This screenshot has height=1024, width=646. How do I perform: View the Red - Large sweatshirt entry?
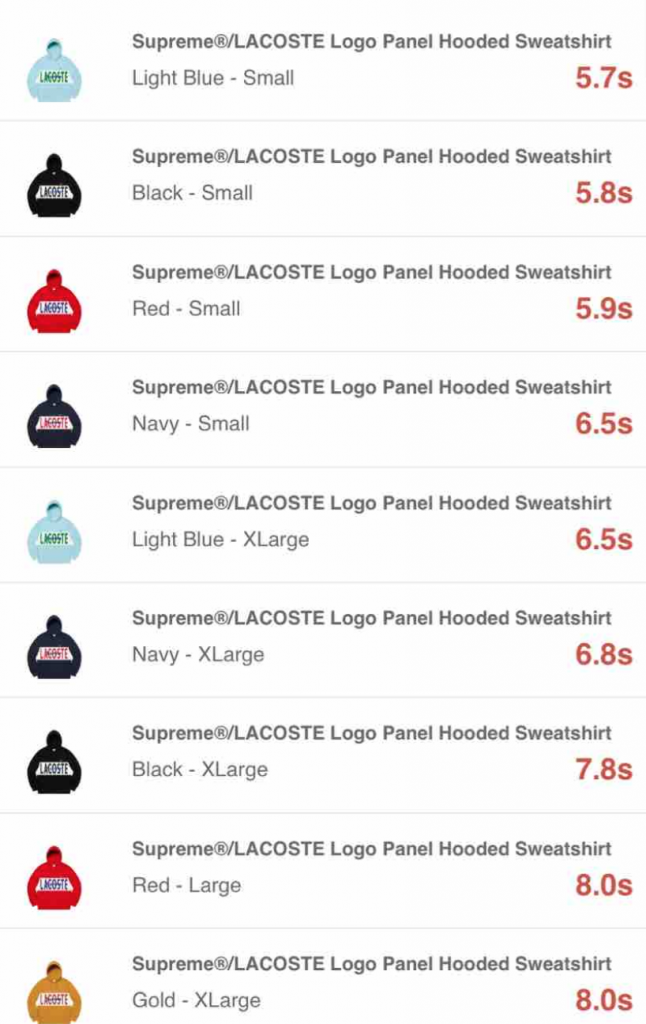pyautogui.click(x=323, y=869)
